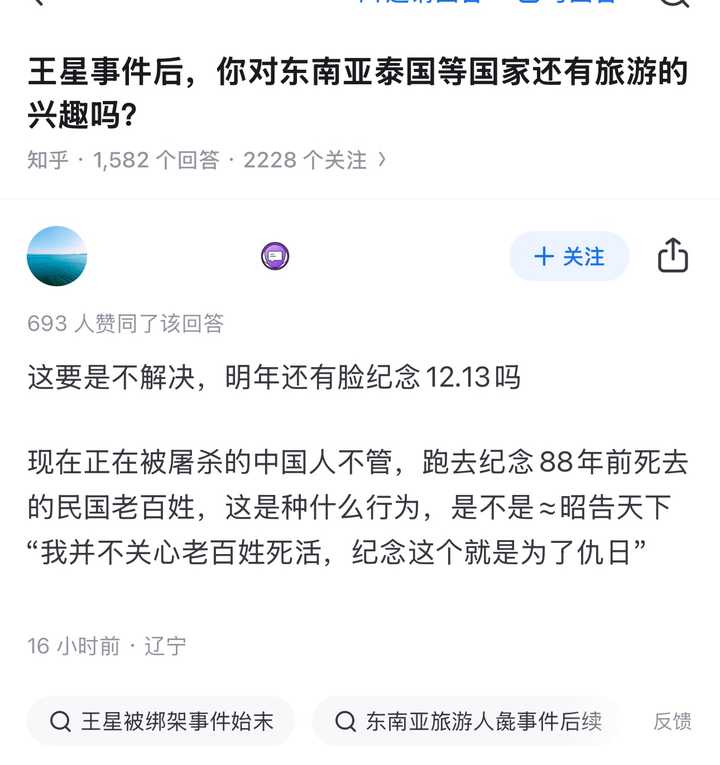
Task: Tap 反馈 to give feedback
Action: point(672,721)
